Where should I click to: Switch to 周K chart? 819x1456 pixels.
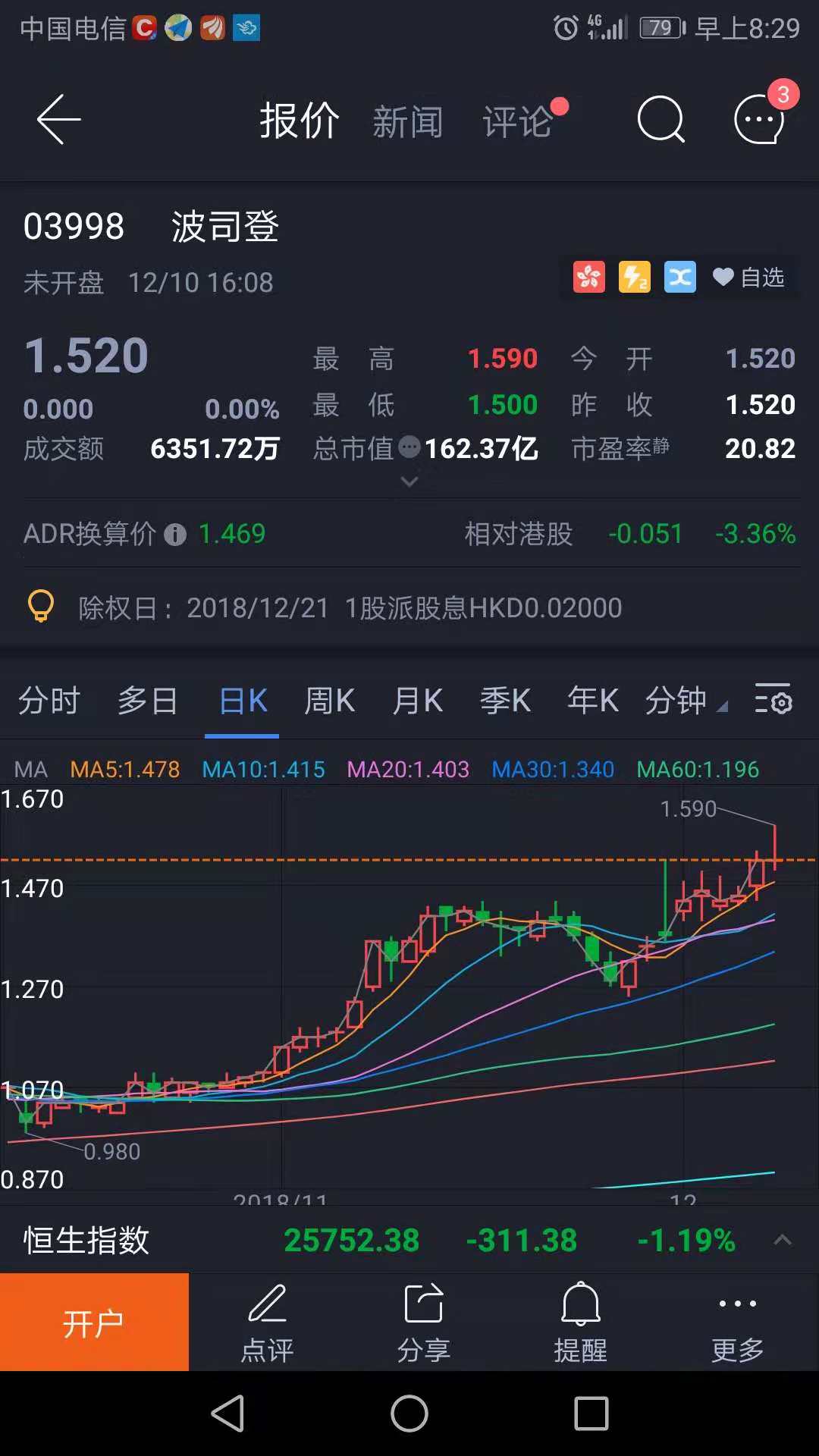(330, 700)
